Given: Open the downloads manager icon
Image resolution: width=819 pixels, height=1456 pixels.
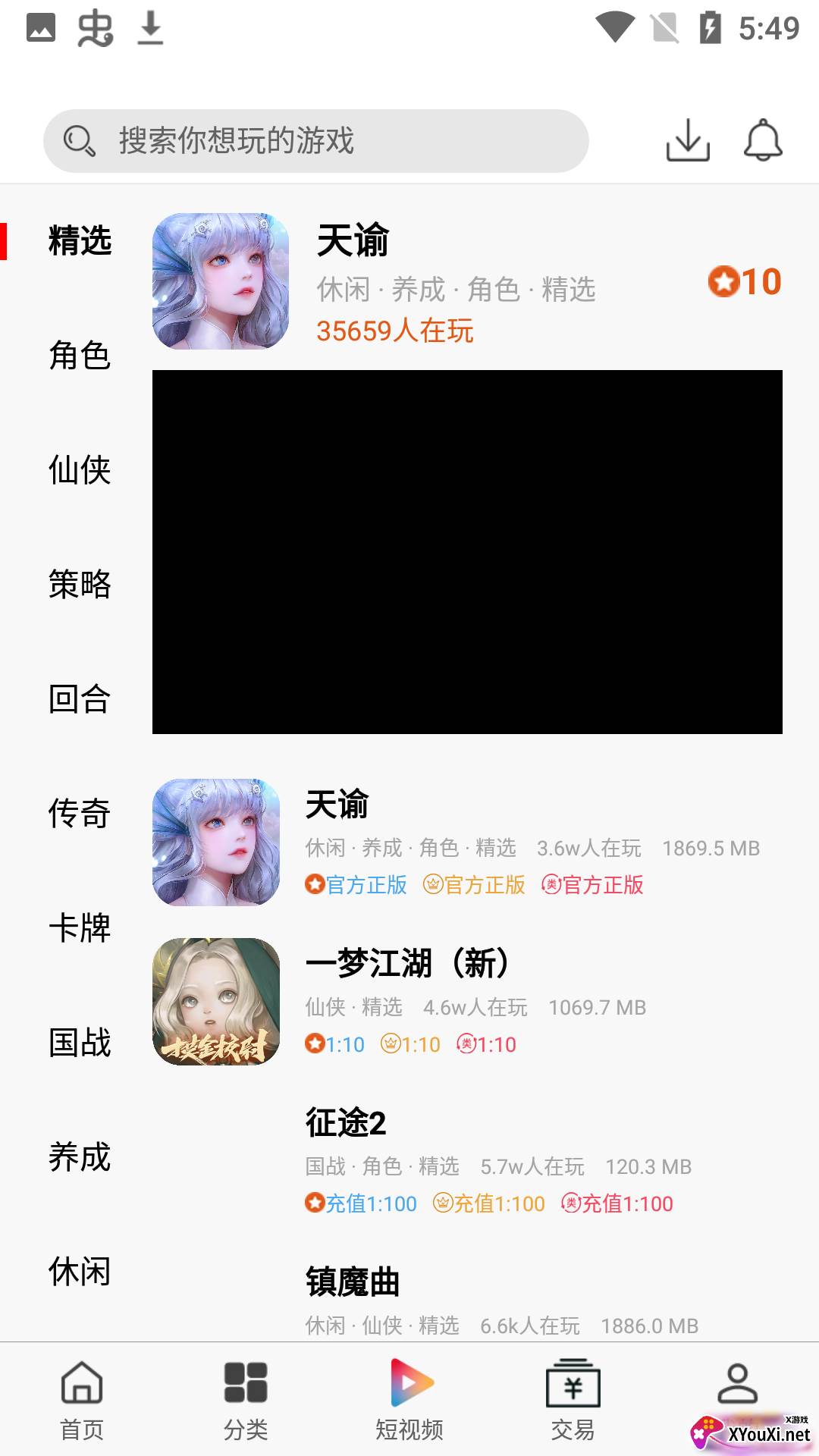Looking at the screenshot, I should (x=688, y=140).
